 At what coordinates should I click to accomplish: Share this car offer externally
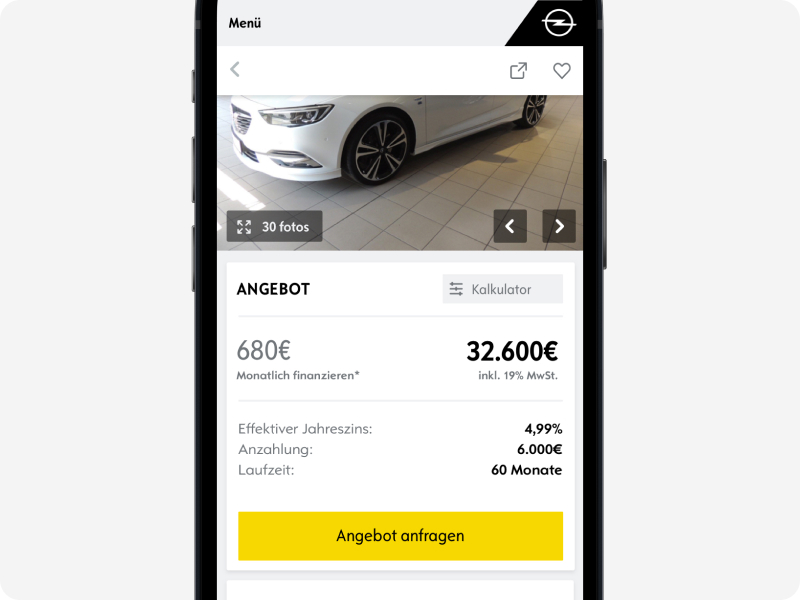[x=518, y=71]
